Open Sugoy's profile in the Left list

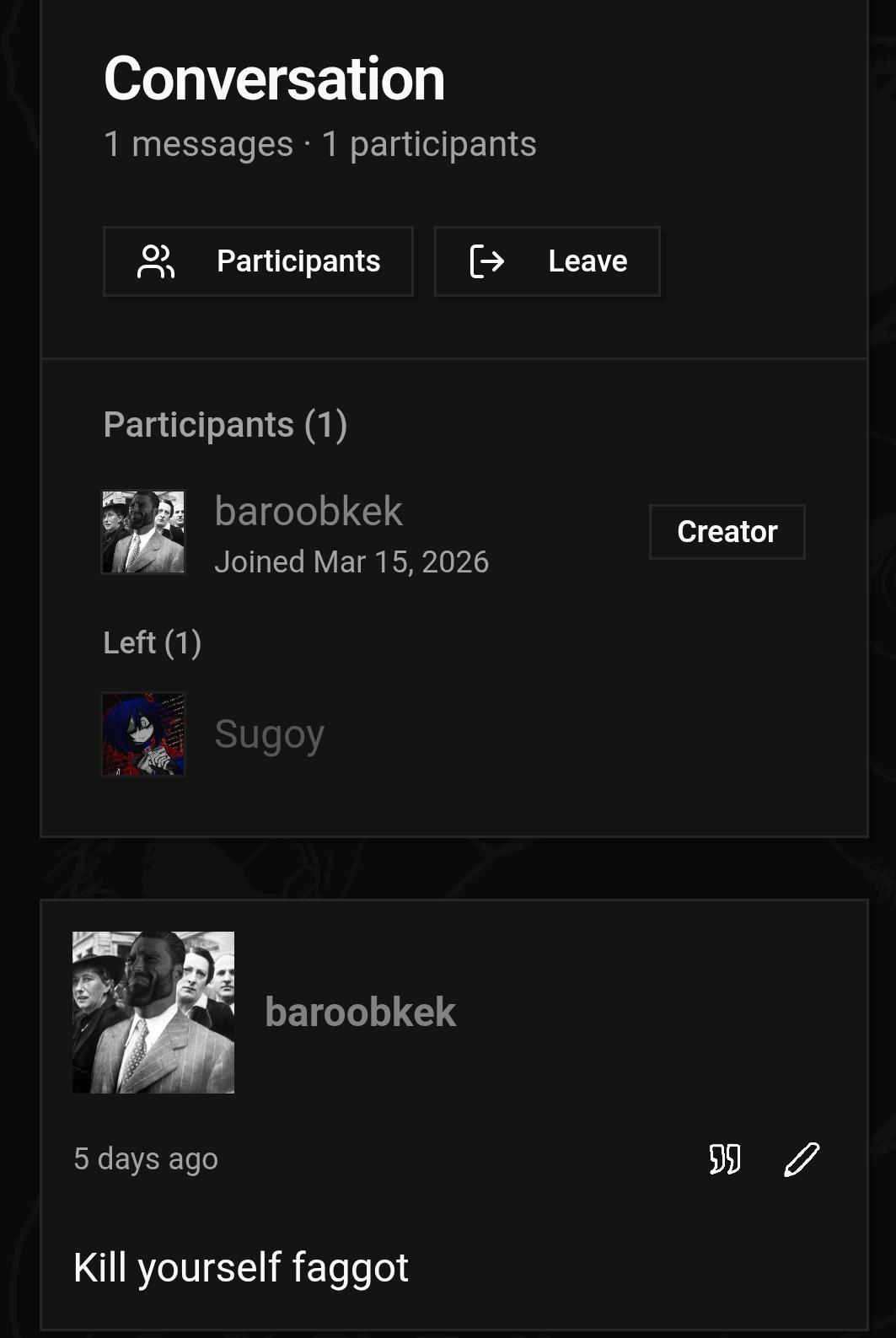click(x=269, y=734)
